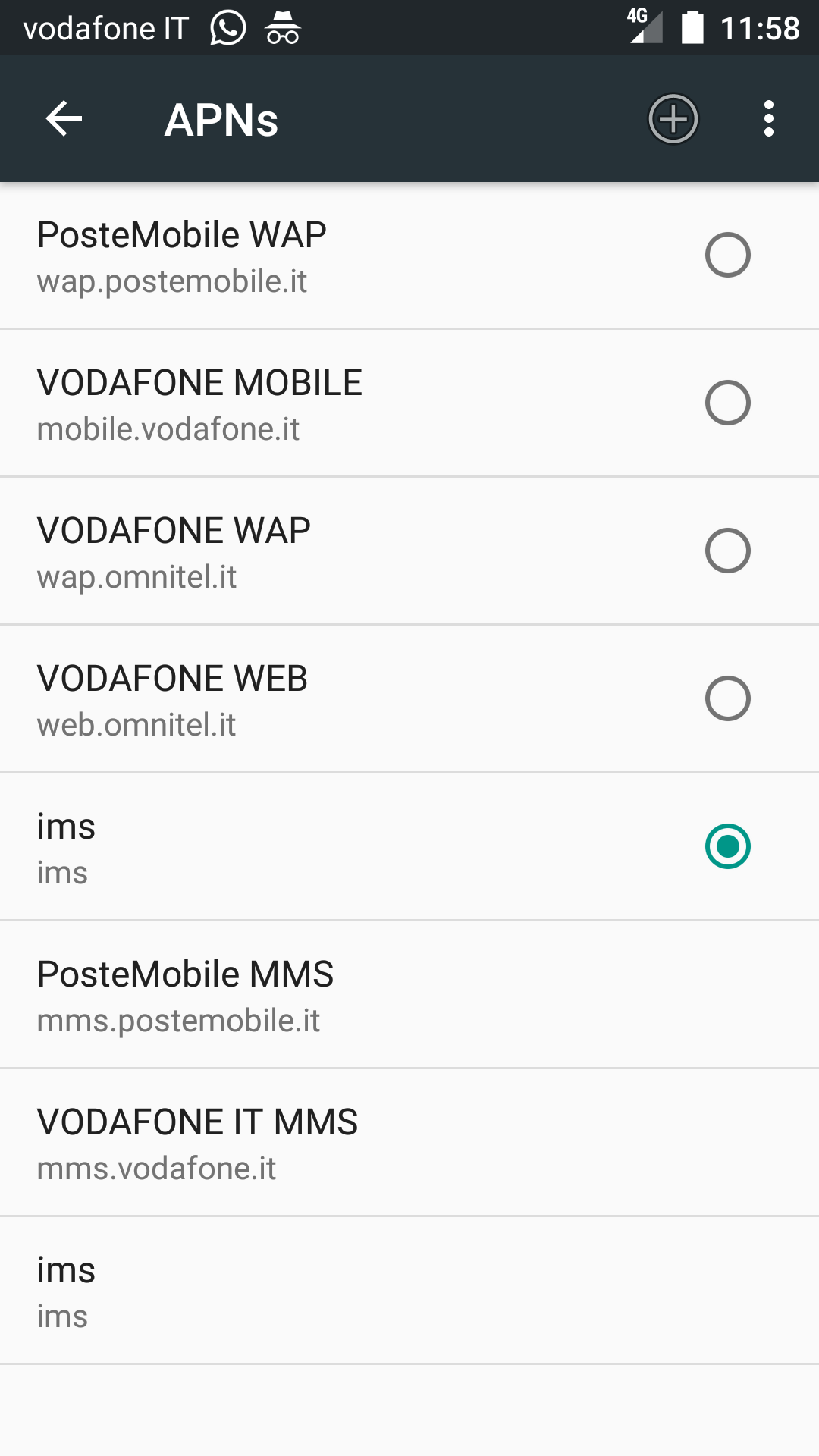The height and width of the screenshot is (1456, 819).
Task: Go back using the arrow icon
Action: pyautogui.click(x=64, y=119)
